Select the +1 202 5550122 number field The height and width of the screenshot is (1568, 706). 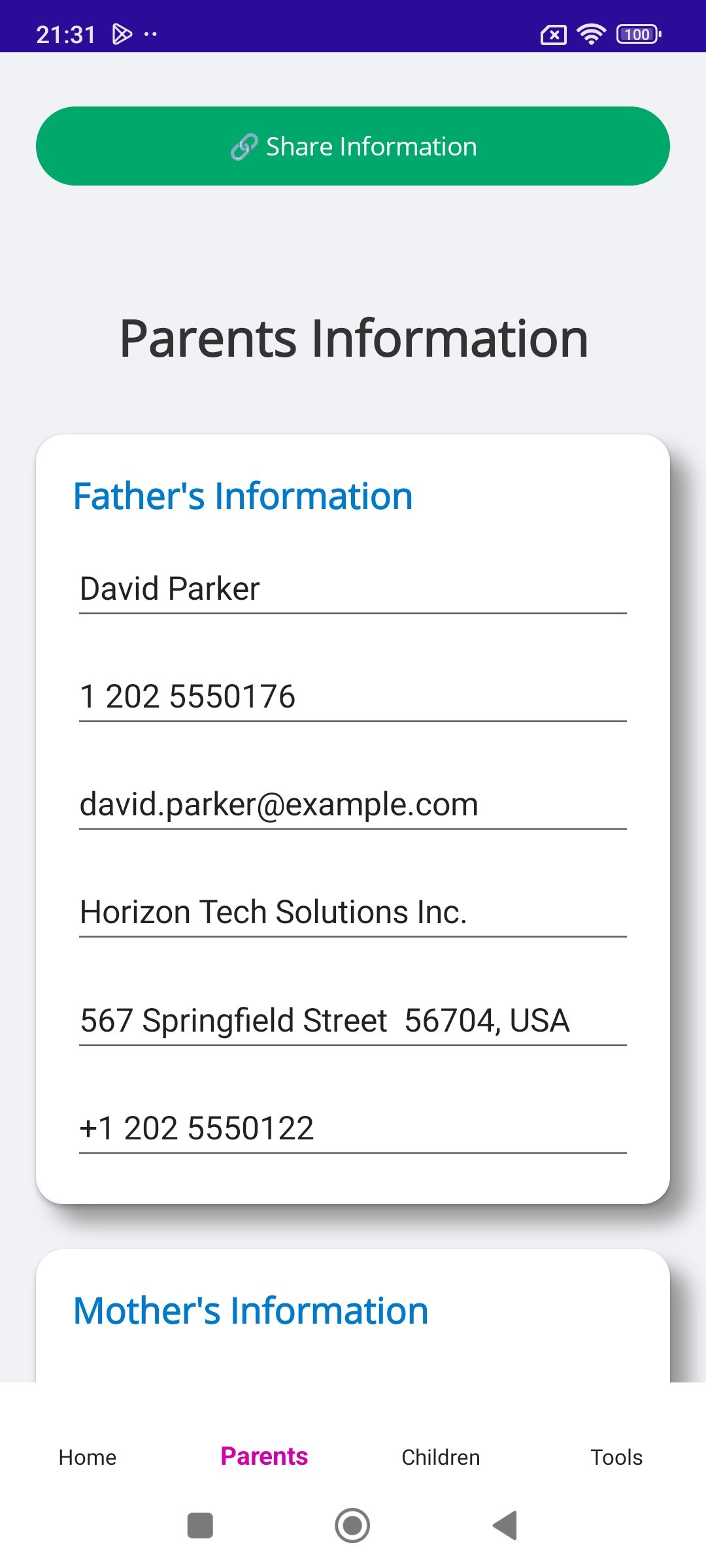click(x=353, y=1128)
